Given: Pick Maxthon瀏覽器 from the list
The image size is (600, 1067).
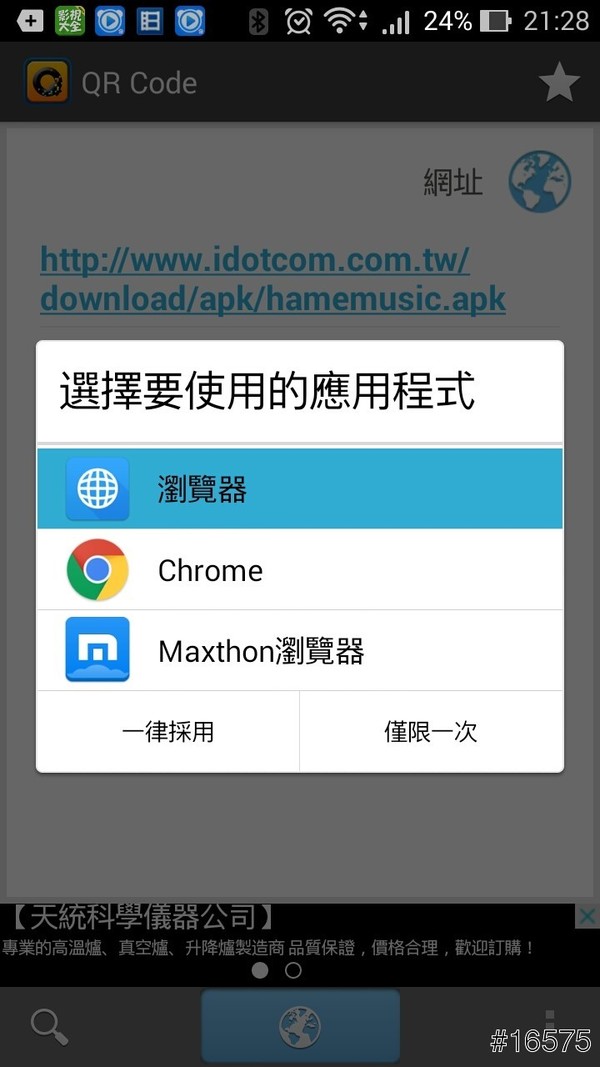Looking at the screenshot, I should [300, 651].
